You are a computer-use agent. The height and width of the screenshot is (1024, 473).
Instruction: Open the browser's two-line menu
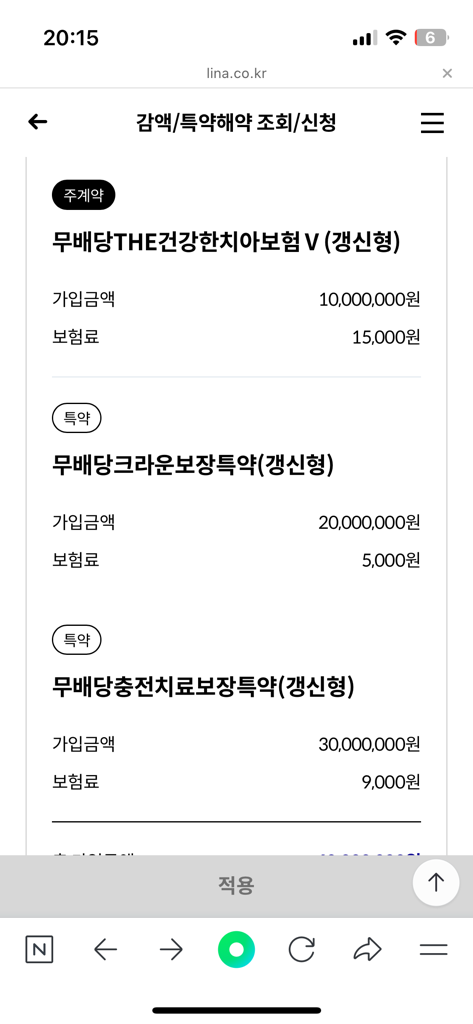[x=433, y=950]
